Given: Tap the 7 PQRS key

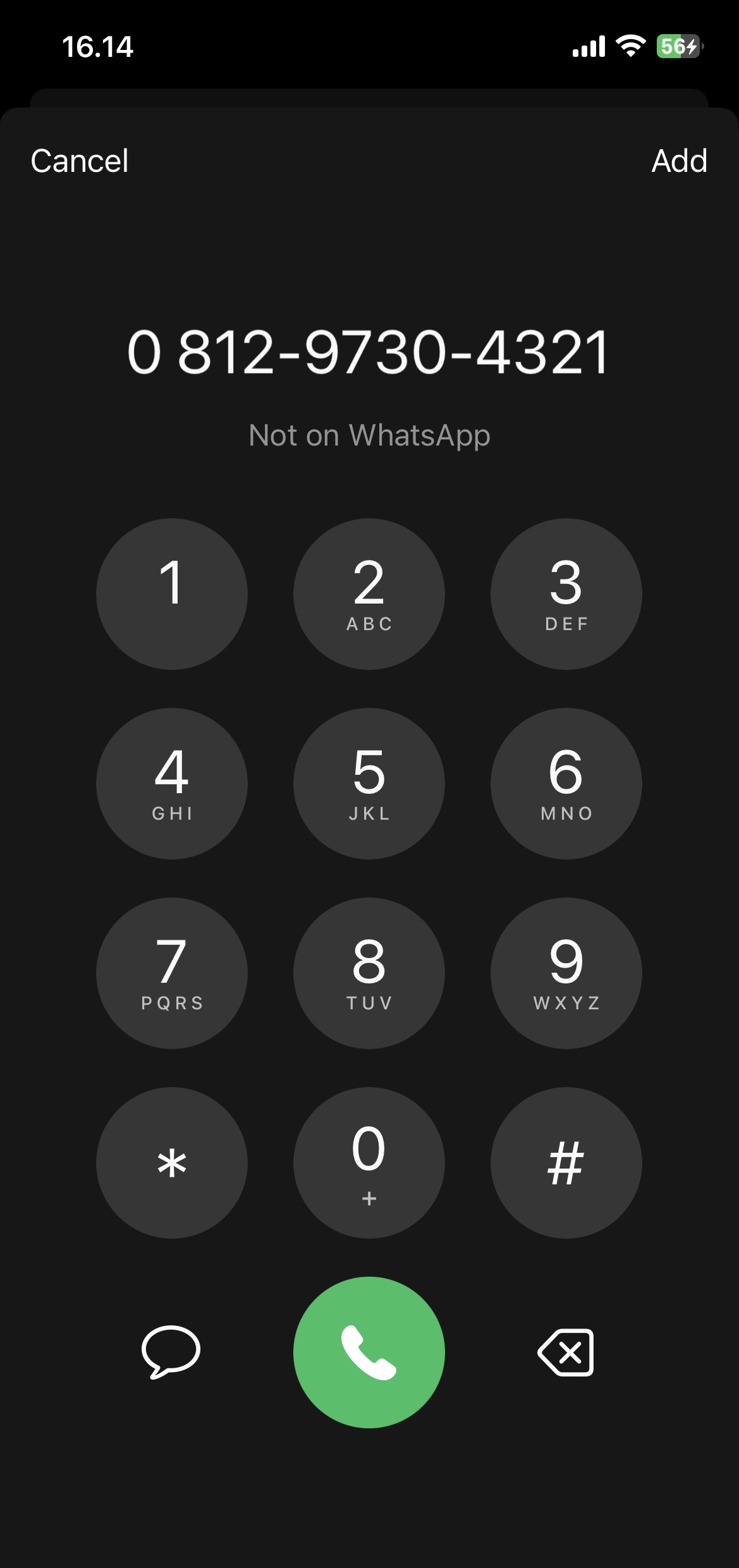Looking at the screenshot, I should [171, 973].
